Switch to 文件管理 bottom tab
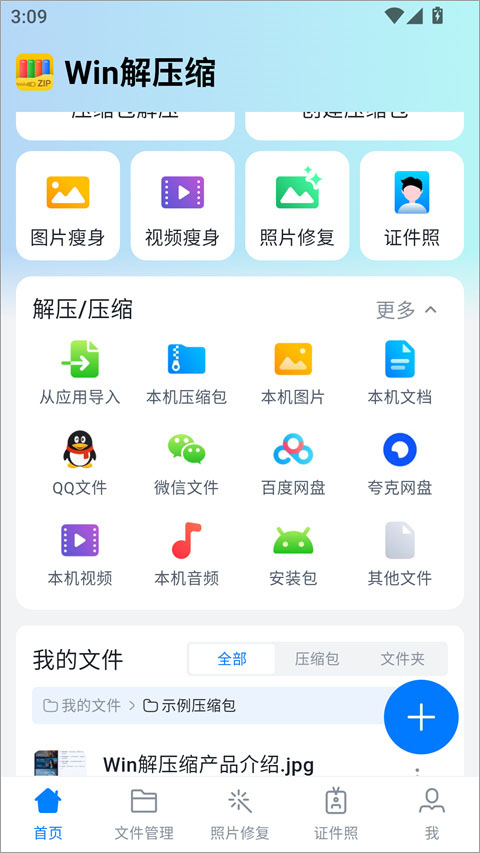 tap(144, 814)
